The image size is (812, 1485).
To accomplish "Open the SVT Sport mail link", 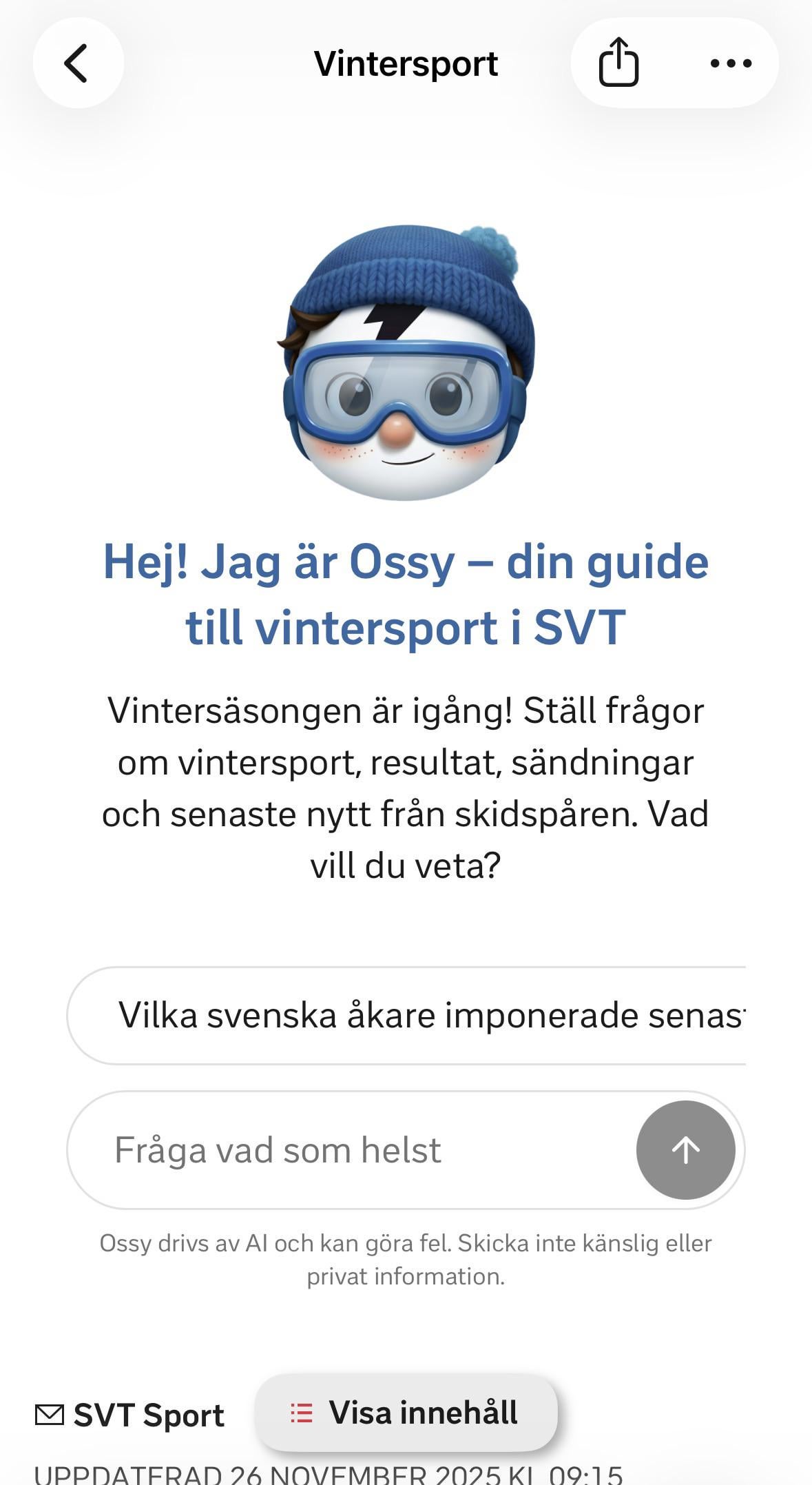I will click(129, 1415).
